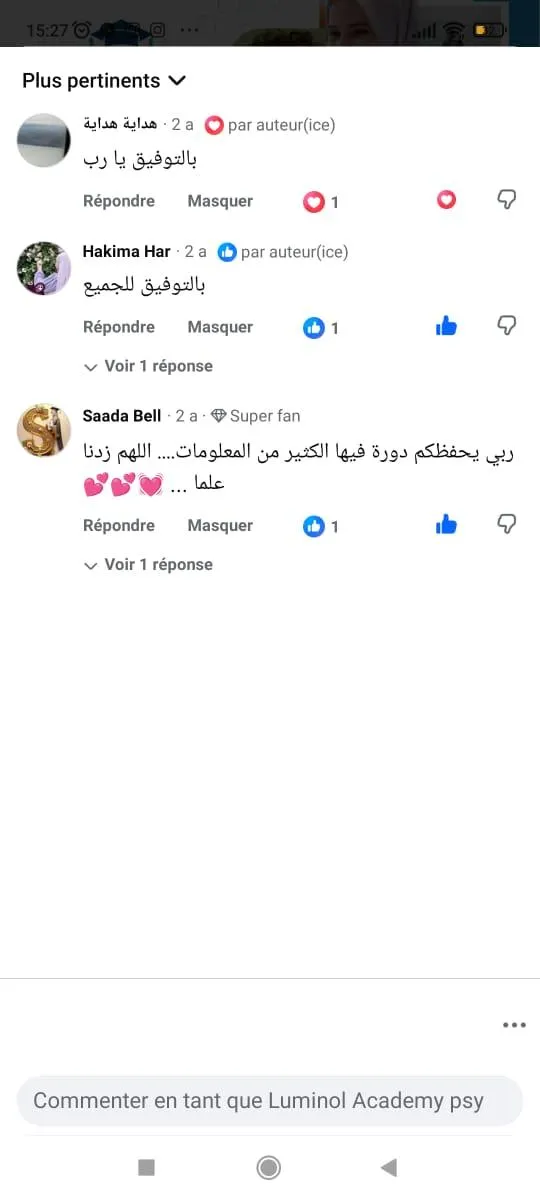The image size is (540, 1200).
Task: Reply to هداية هداية's comment
Action: click(x=119, y=201)
